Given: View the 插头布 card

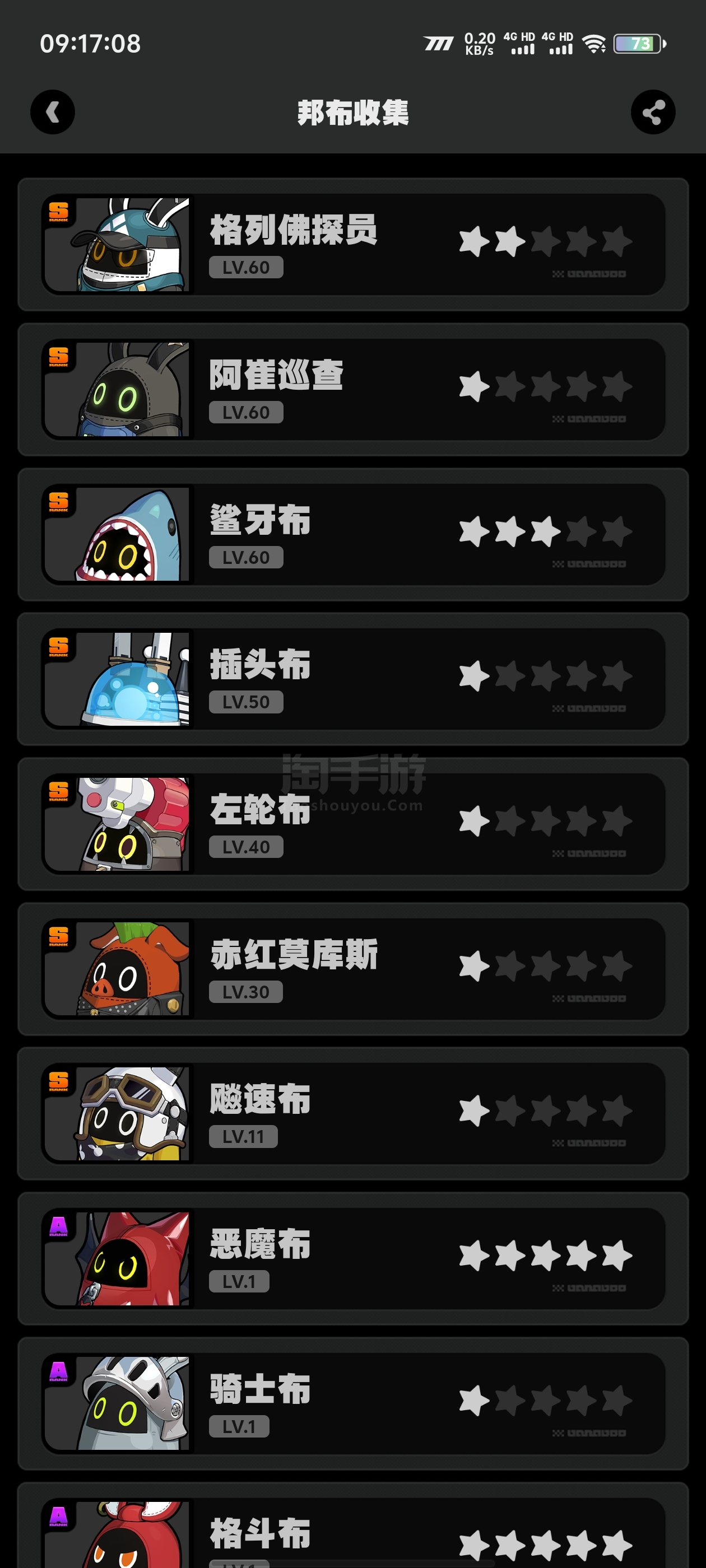Looking at the screenshot, I should pyautogui.click(x=354, y=679).
